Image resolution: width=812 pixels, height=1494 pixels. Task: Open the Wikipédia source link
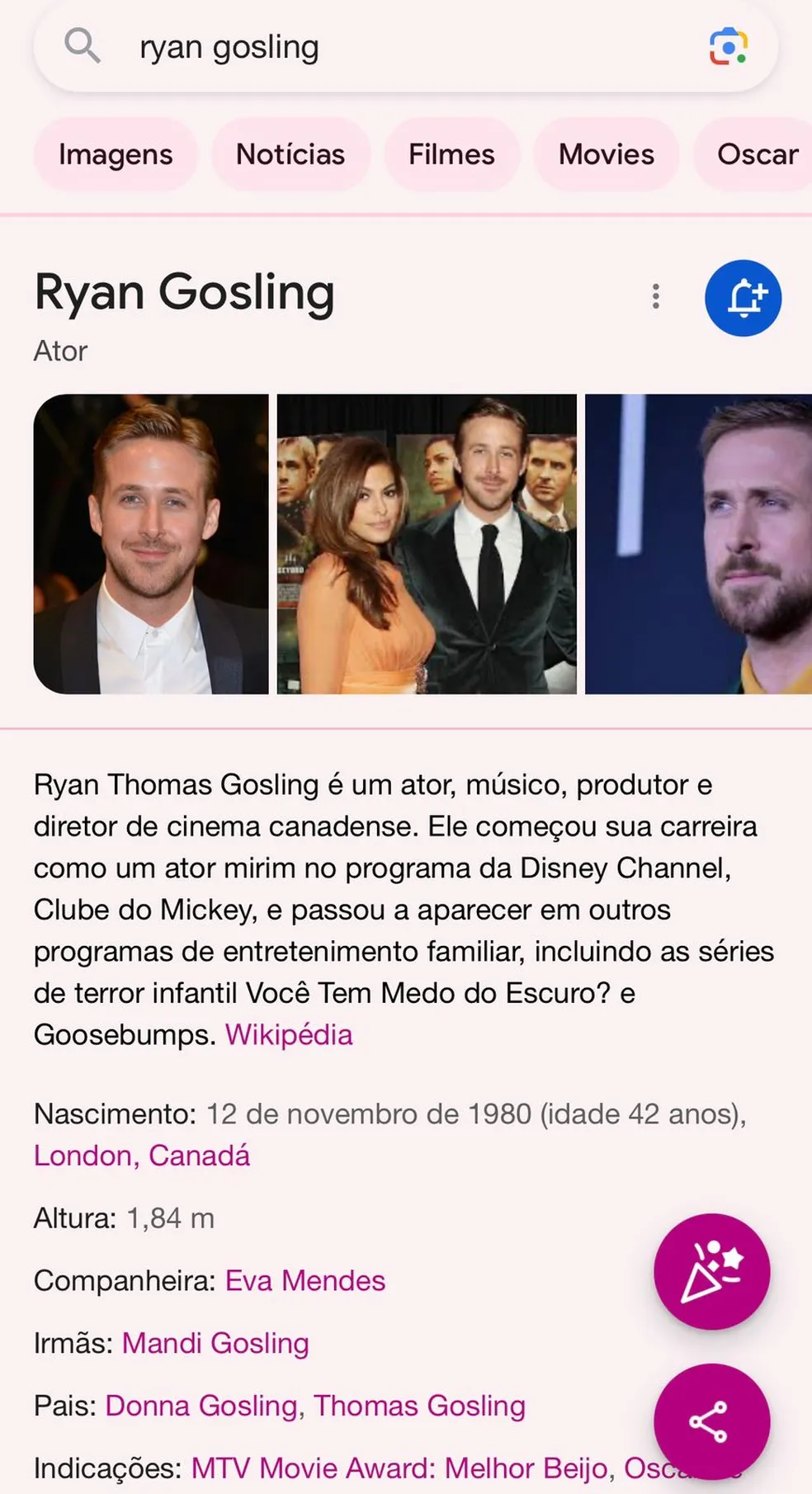[x=289, y=1034]
